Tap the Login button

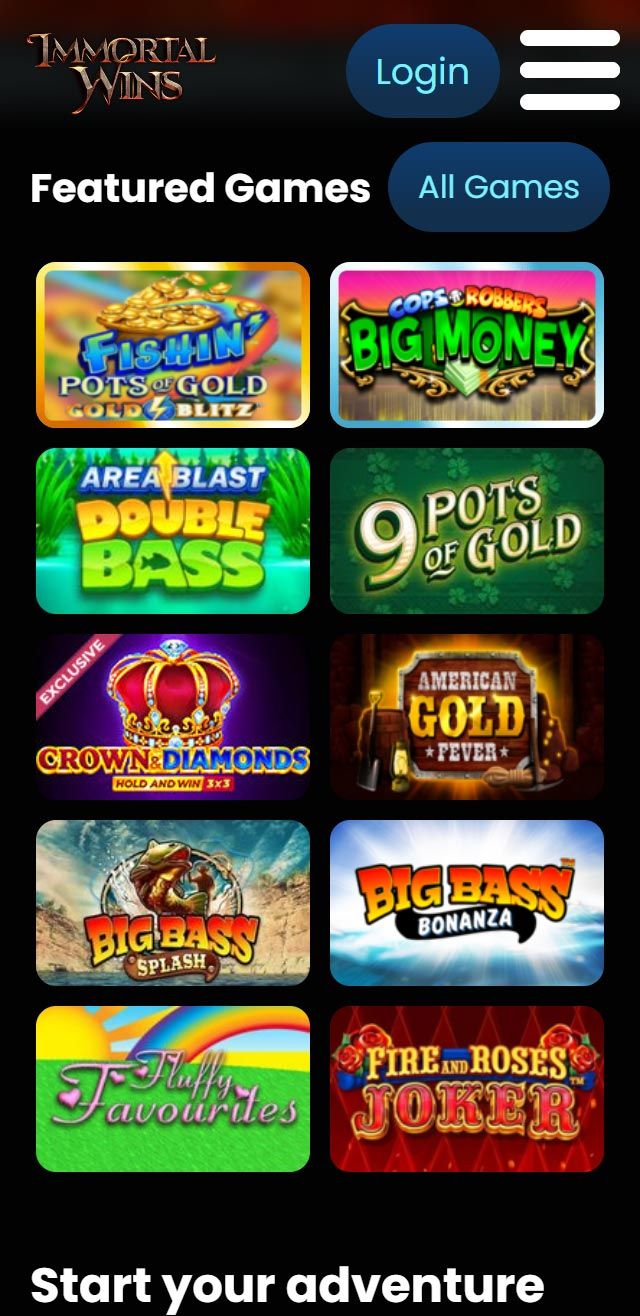(x=422, y=71)
